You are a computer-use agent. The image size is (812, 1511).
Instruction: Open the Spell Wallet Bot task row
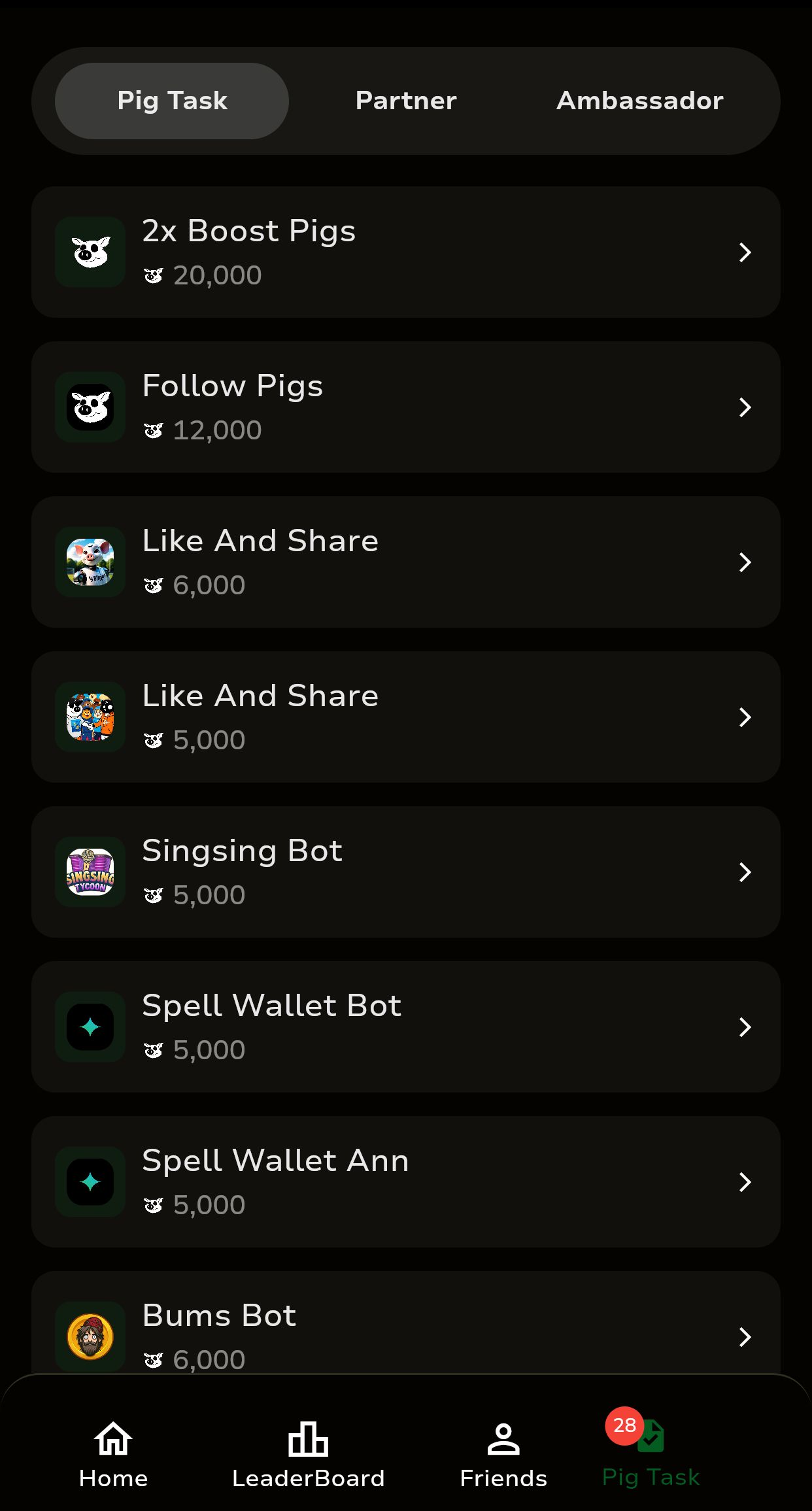tap(406, 1027)
